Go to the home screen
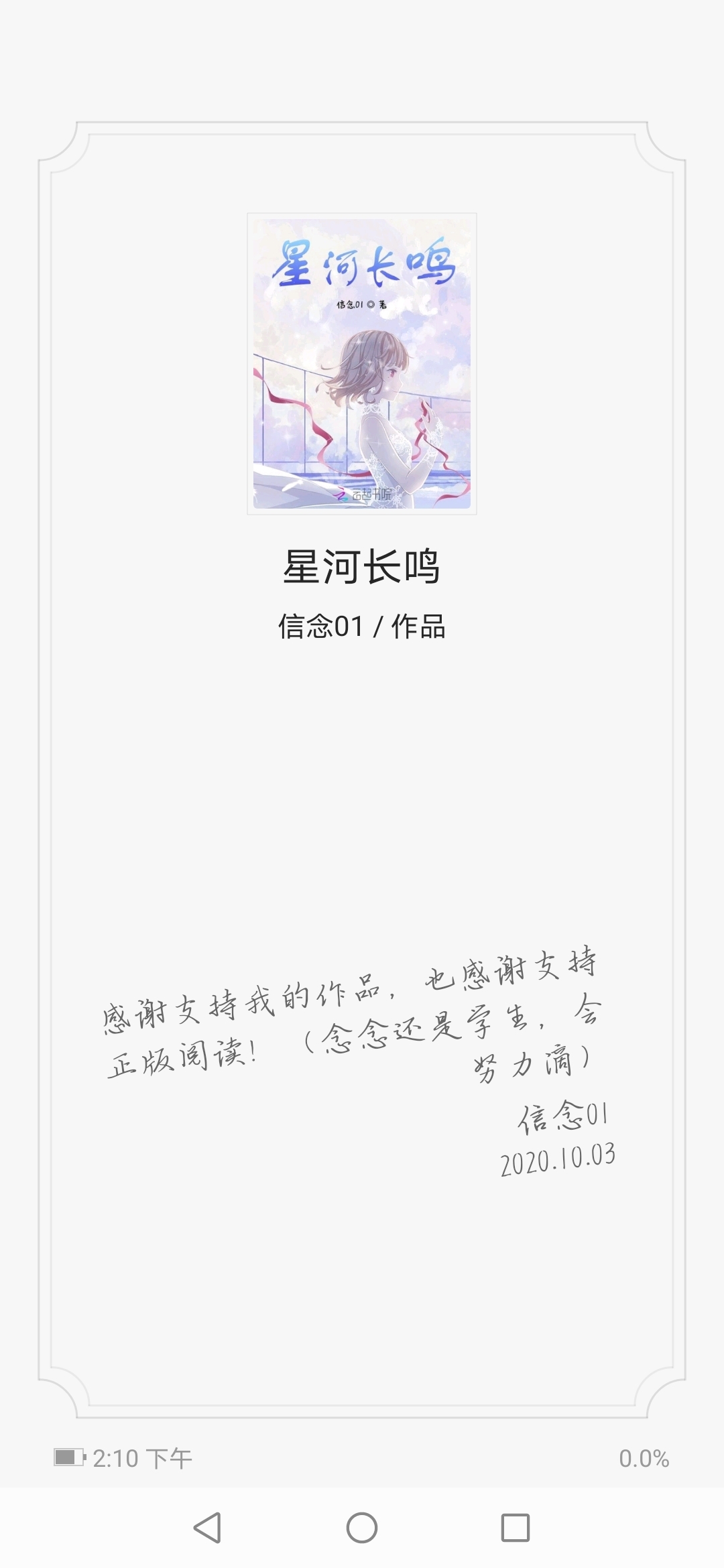The width and height of the screenshot is (724, 1568). tap(362, 1528)
